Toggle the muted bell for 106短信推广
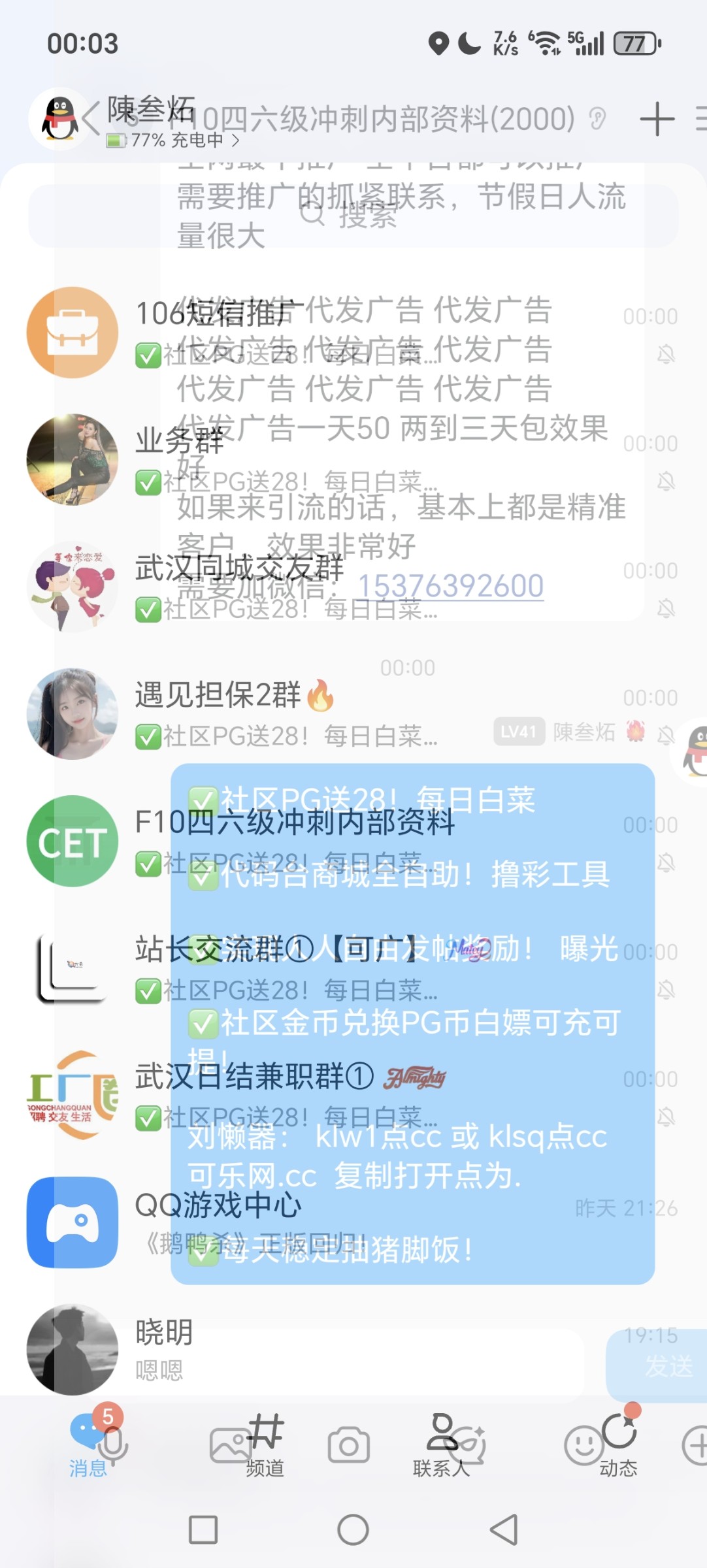The image size is (707, 1568). [665, 353]
